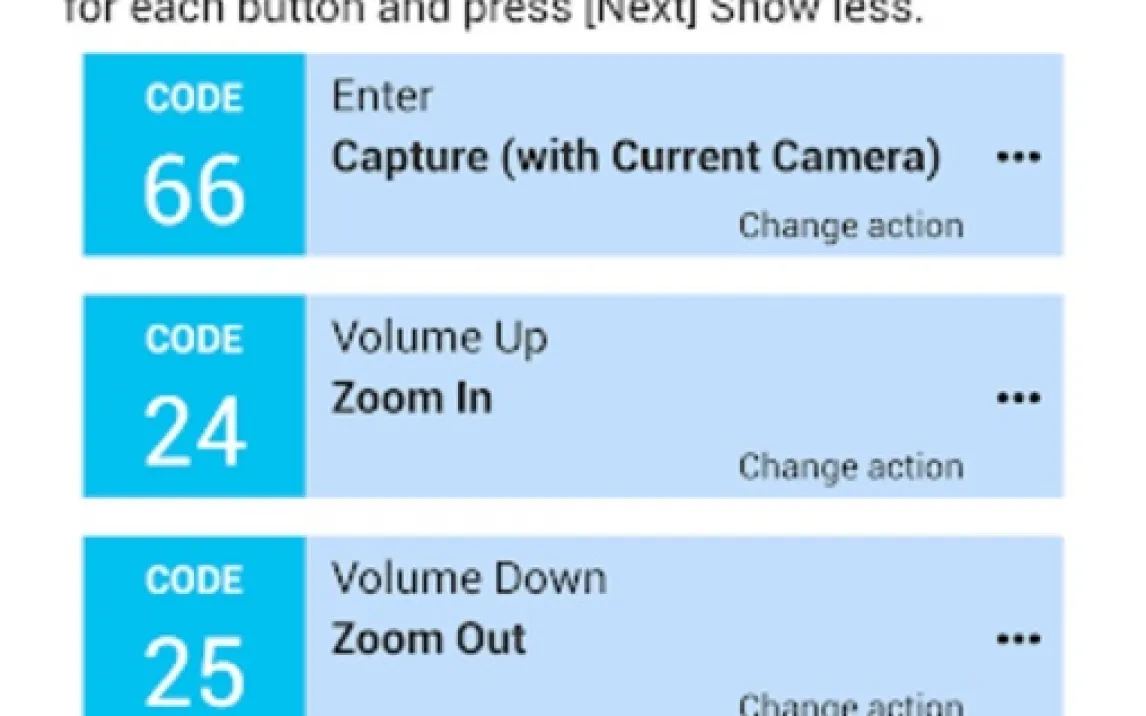Open the overflow menu for Volume Up
1146x716 pixels.
pyautogui.click(x=1018, y=399)
